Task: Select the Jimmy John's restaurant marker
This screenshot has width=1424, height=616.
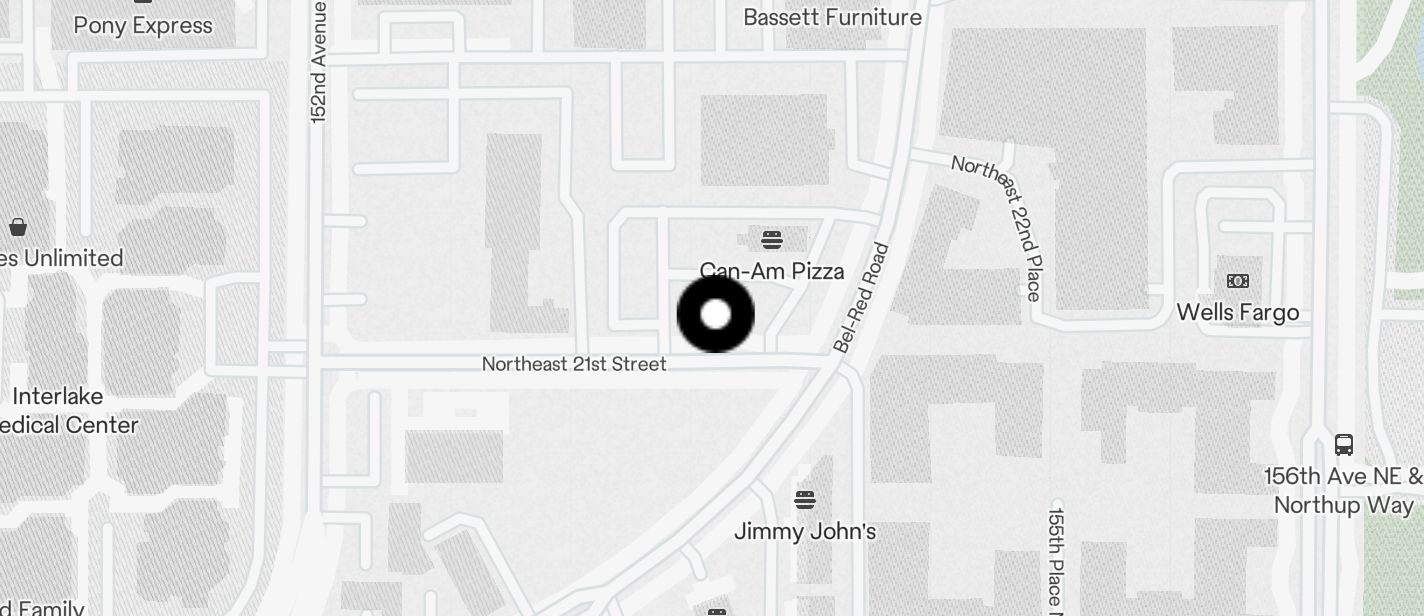Action: pos(805,499)
